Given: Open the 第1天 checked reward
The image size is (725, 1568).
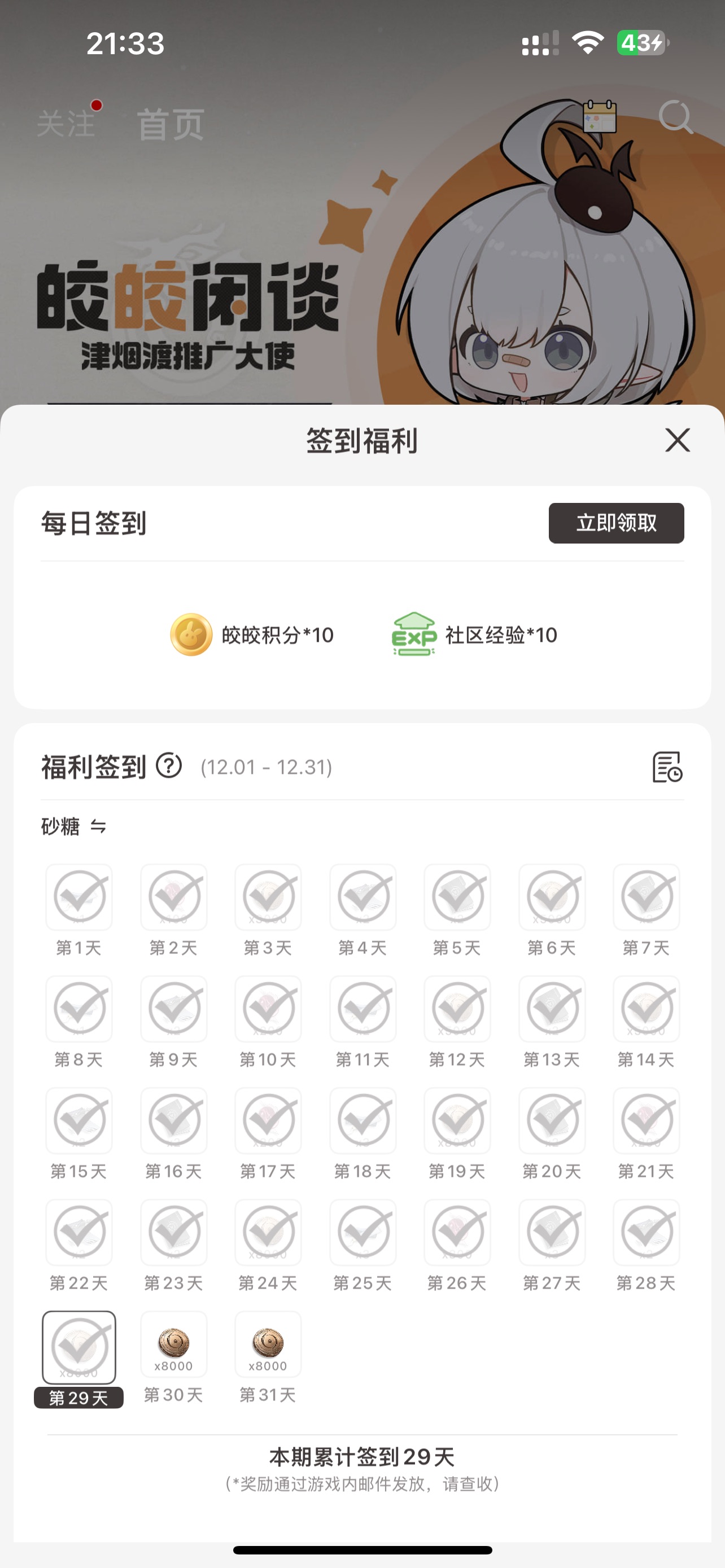Looking at the screenshot, I should coord(79,897).
